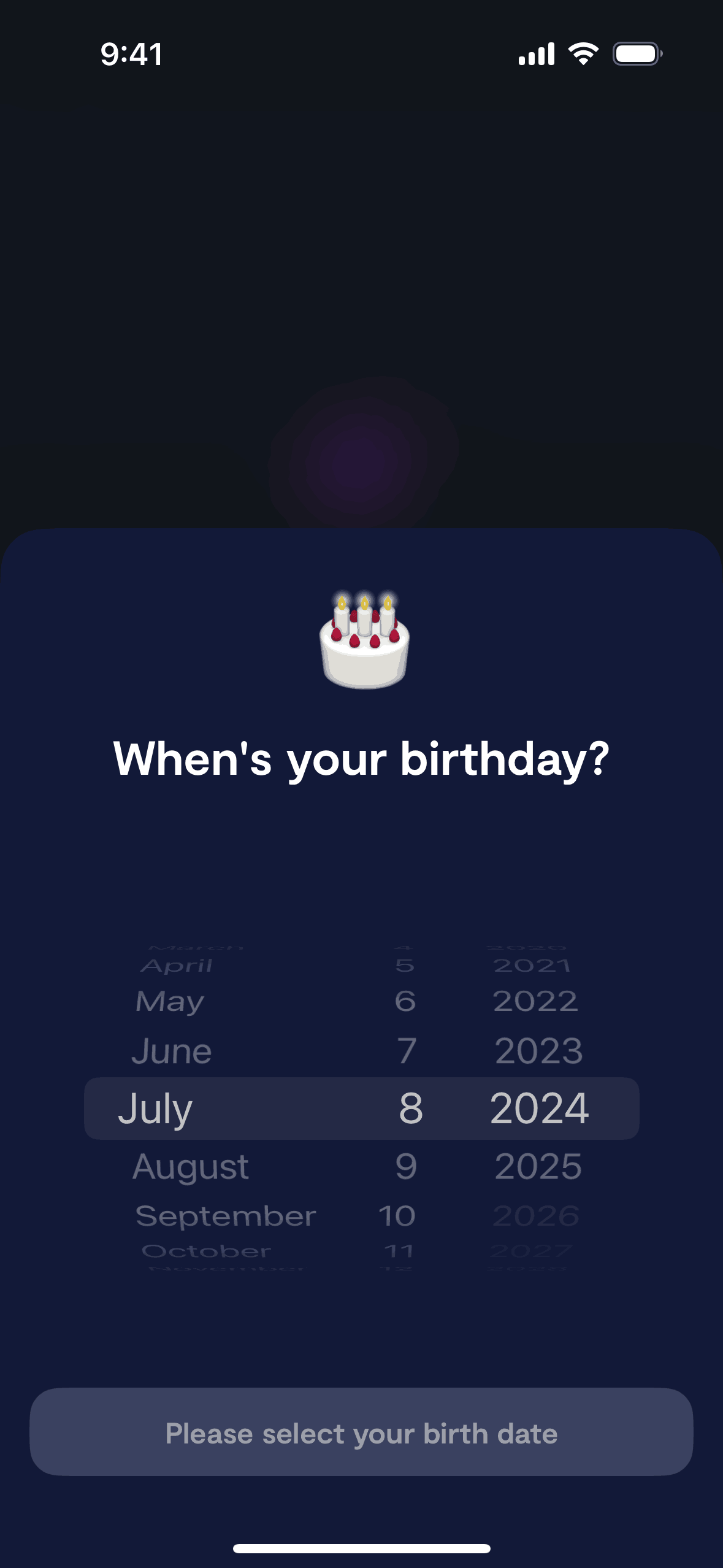The height and width of the screenshot is (1568, 723).
Task: Pick day 6 from the day wheel
Action: [x=405, y=1001]
